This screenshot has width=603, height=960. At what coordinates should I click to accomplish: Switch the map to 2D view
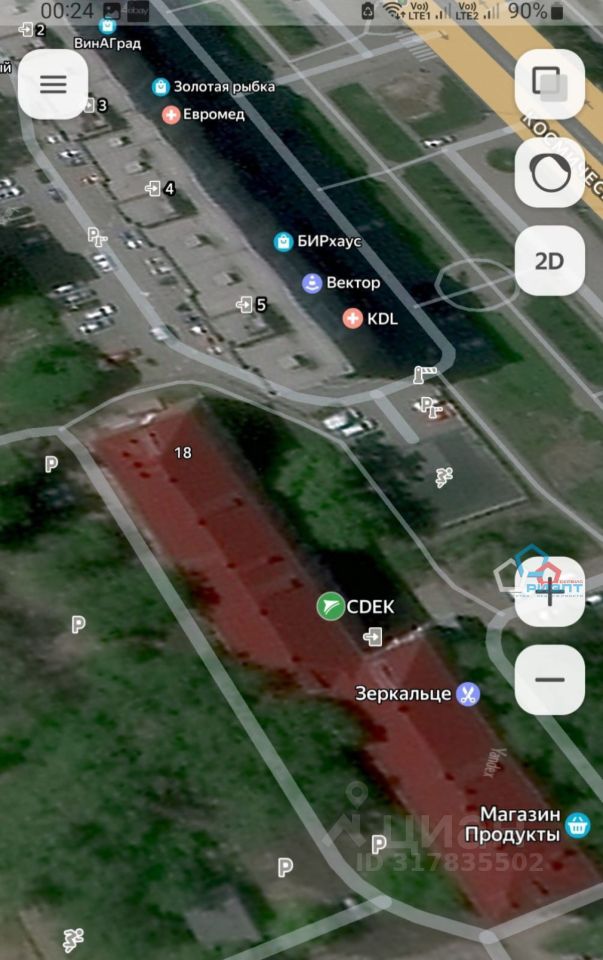549,261
